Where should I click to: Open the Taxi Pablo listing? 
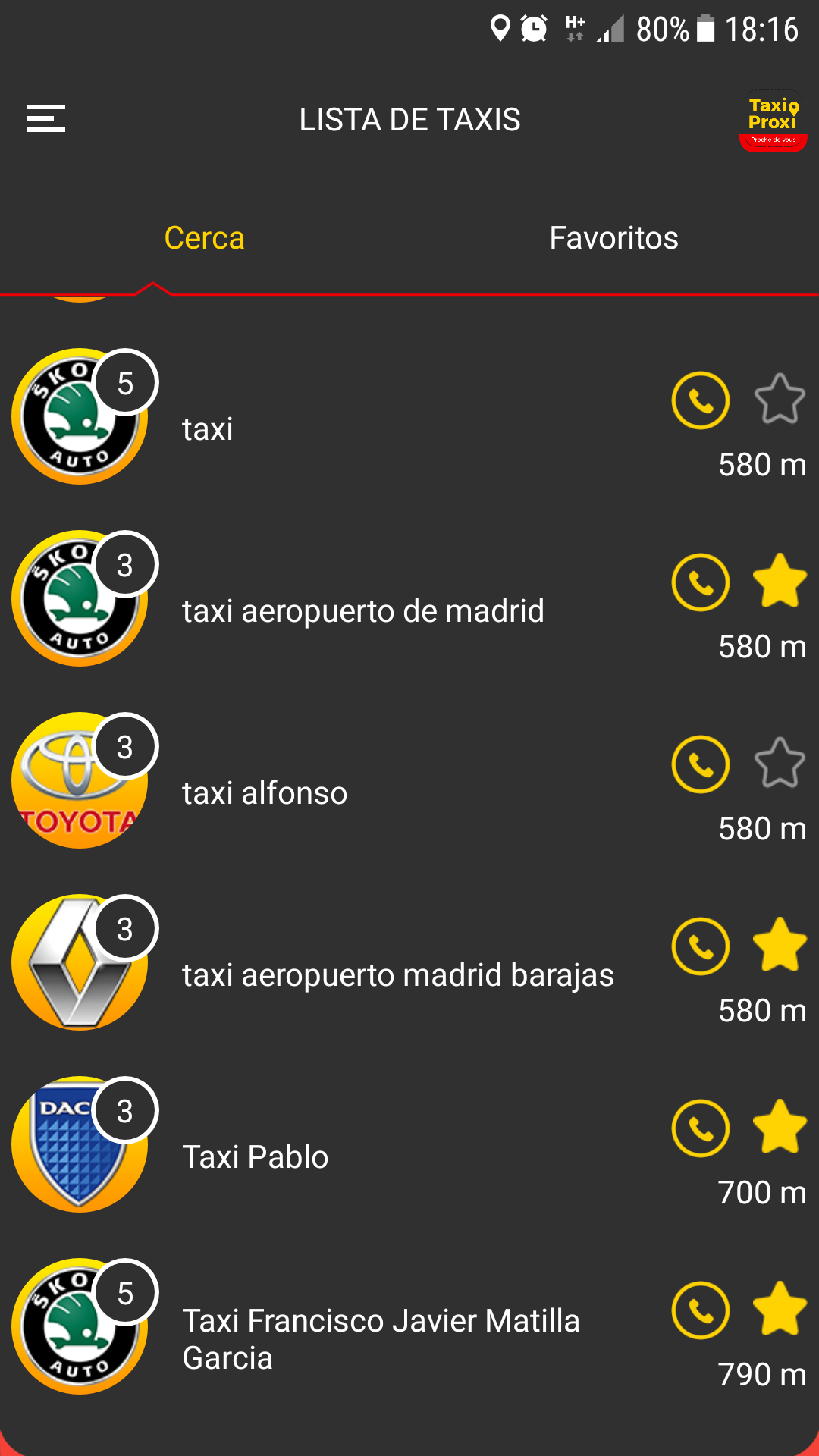click(x=255, y=1157)
